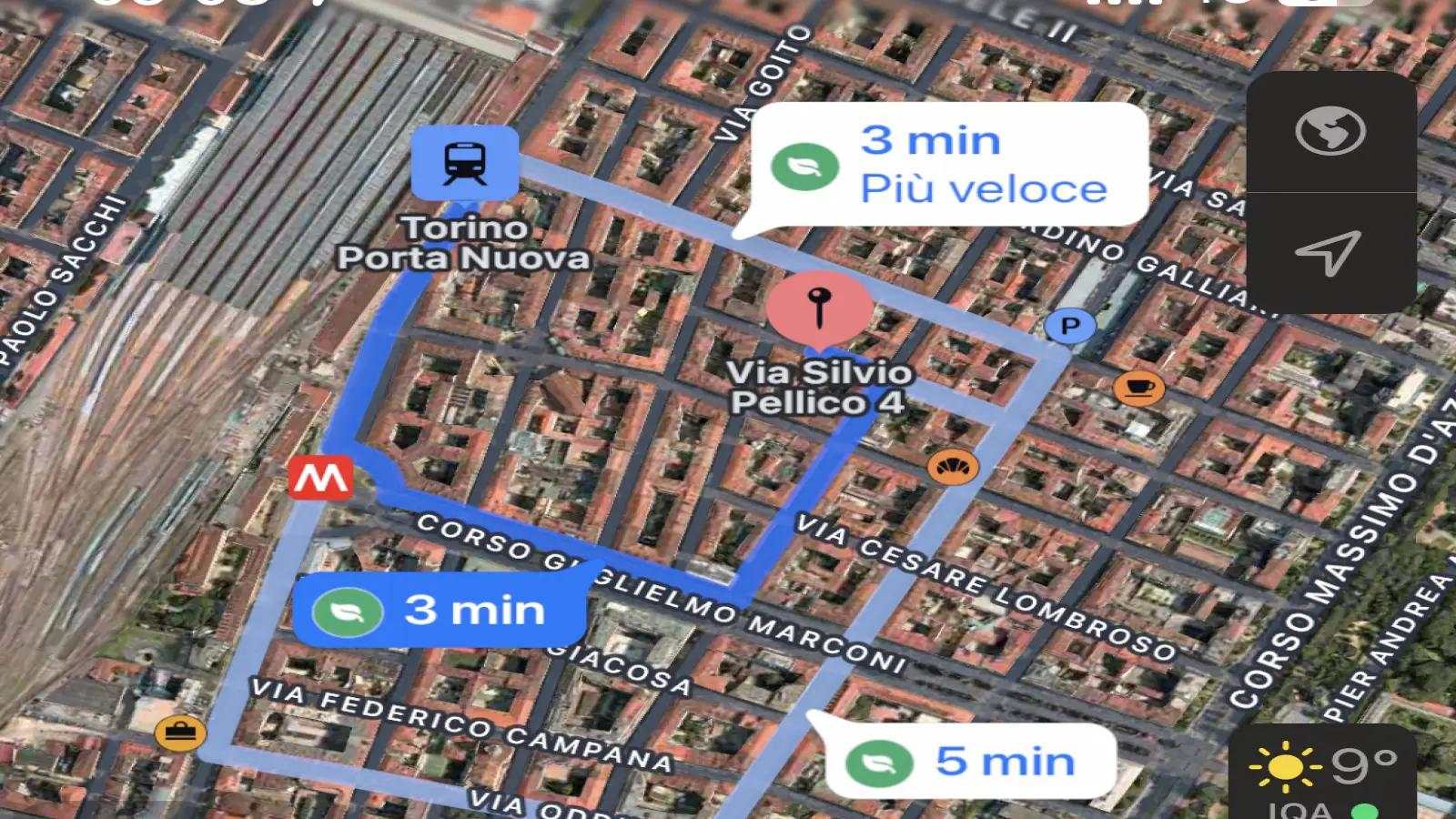Open the coffee shop marker

click(1138, 389)
